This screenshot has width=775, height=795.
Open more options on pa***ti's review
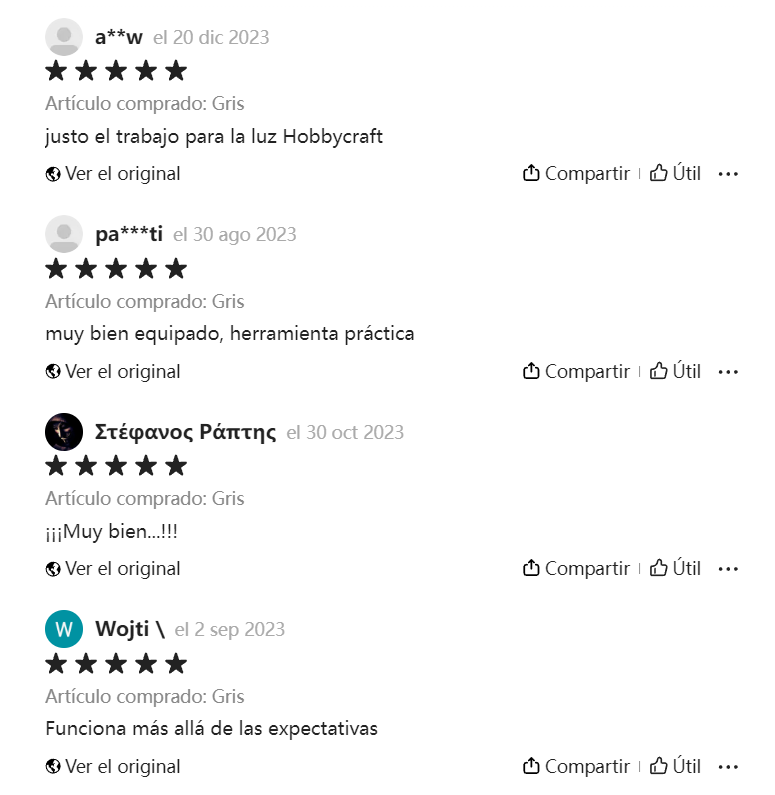coord(728,372)
